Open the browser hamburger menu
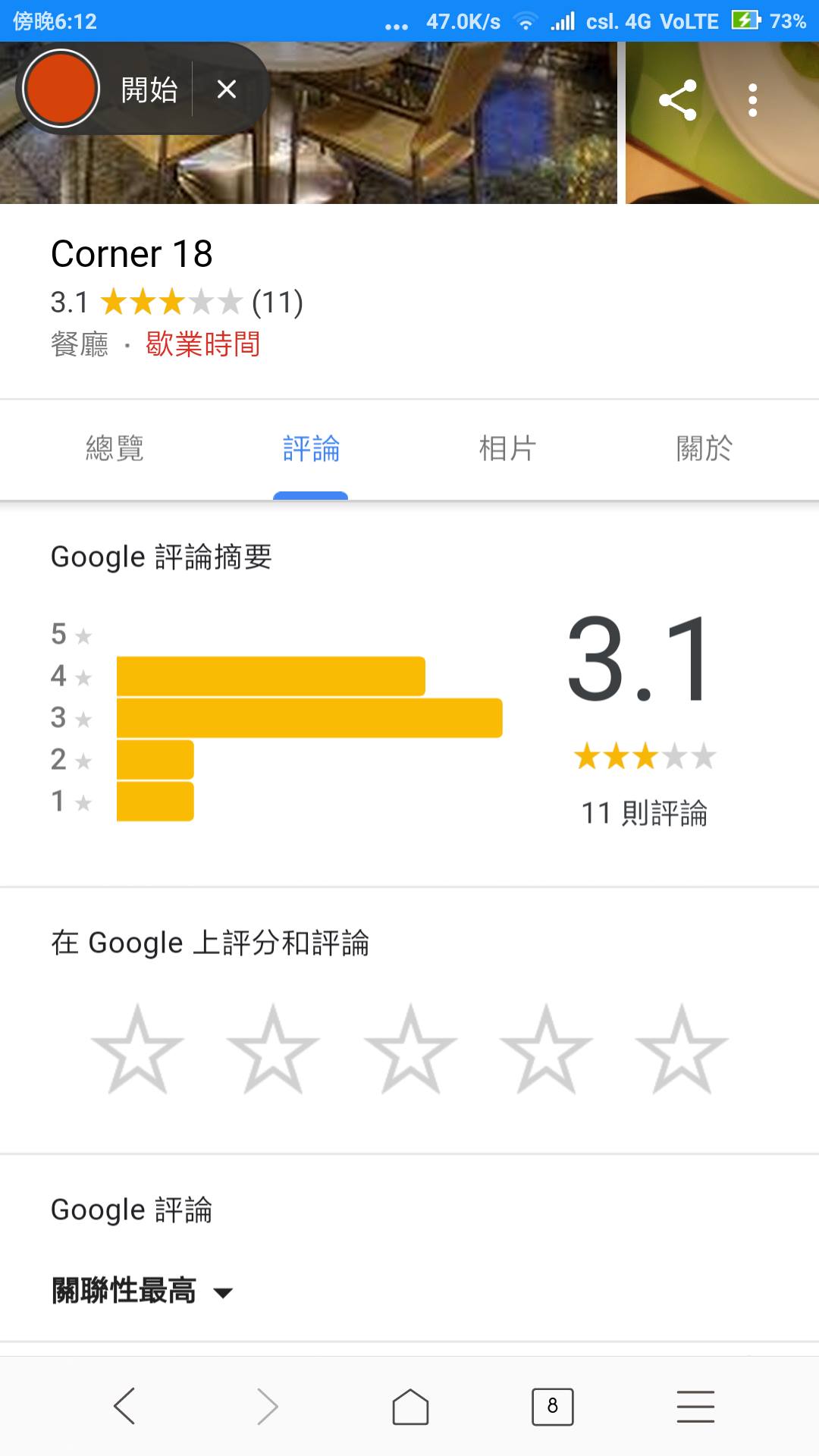 695,1407
